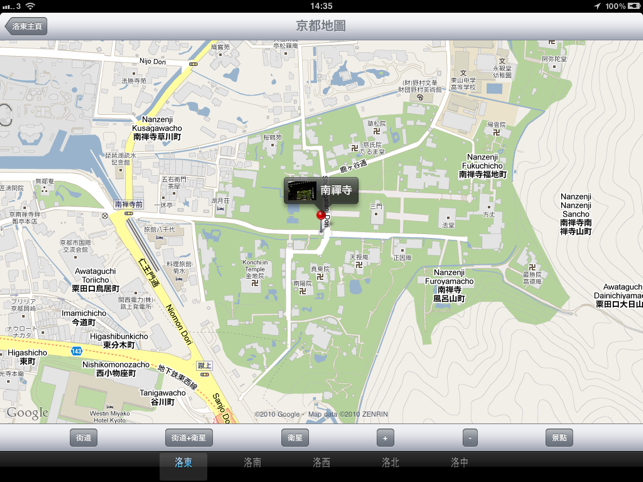Go back to 洛東主頁

tap(27, 27)
